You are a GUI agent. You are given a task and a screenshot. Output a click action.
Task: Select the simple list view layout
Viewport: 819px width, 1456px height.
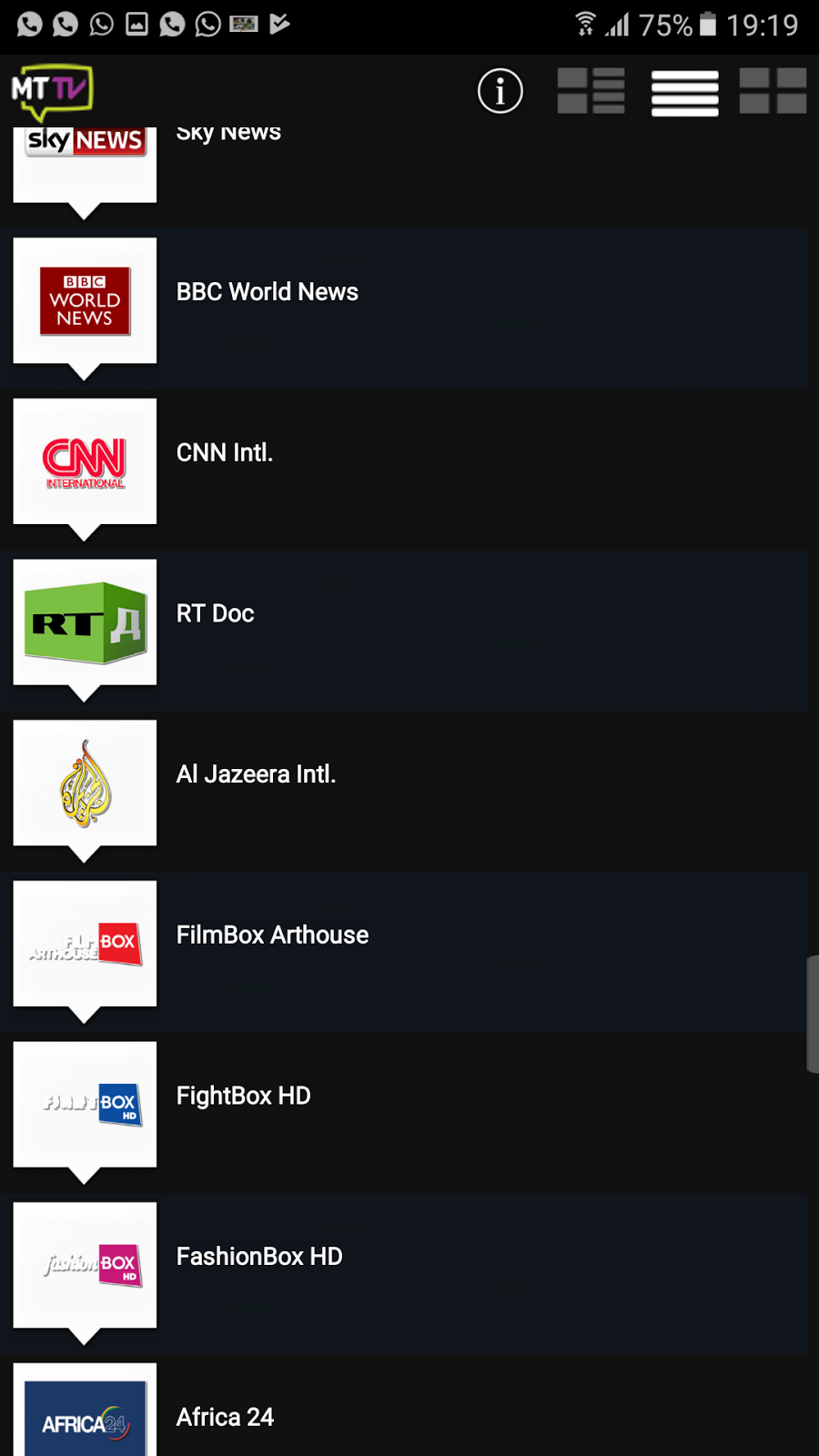(684, 92)
